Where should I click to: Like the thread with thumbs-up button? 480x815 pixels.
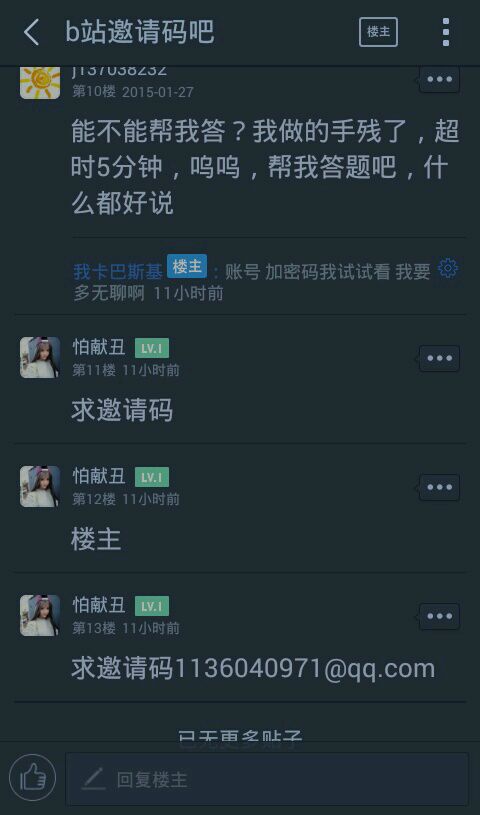(x=32, y=778)
